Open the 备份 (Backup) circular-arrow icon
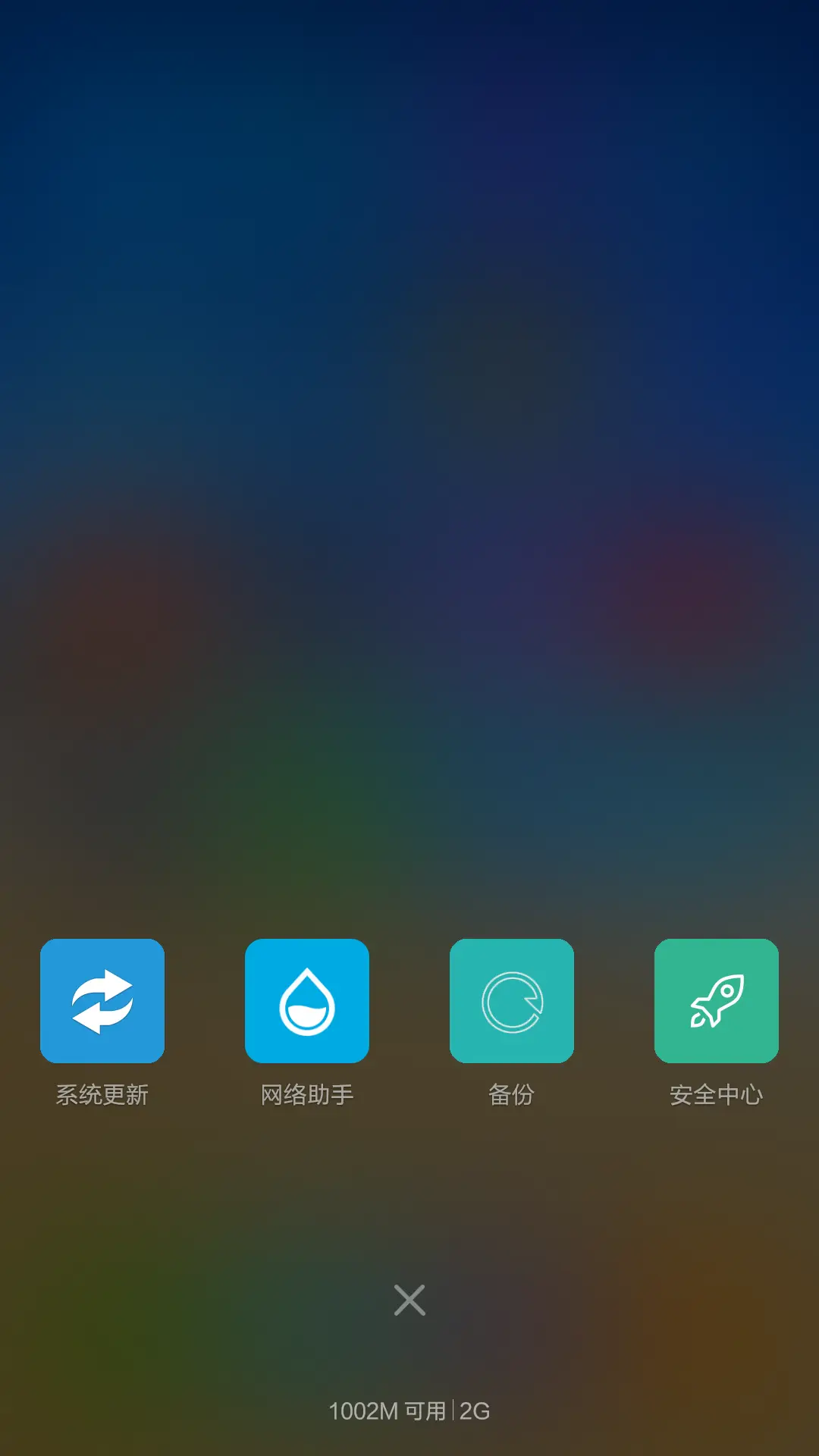 coord(512,1000)
